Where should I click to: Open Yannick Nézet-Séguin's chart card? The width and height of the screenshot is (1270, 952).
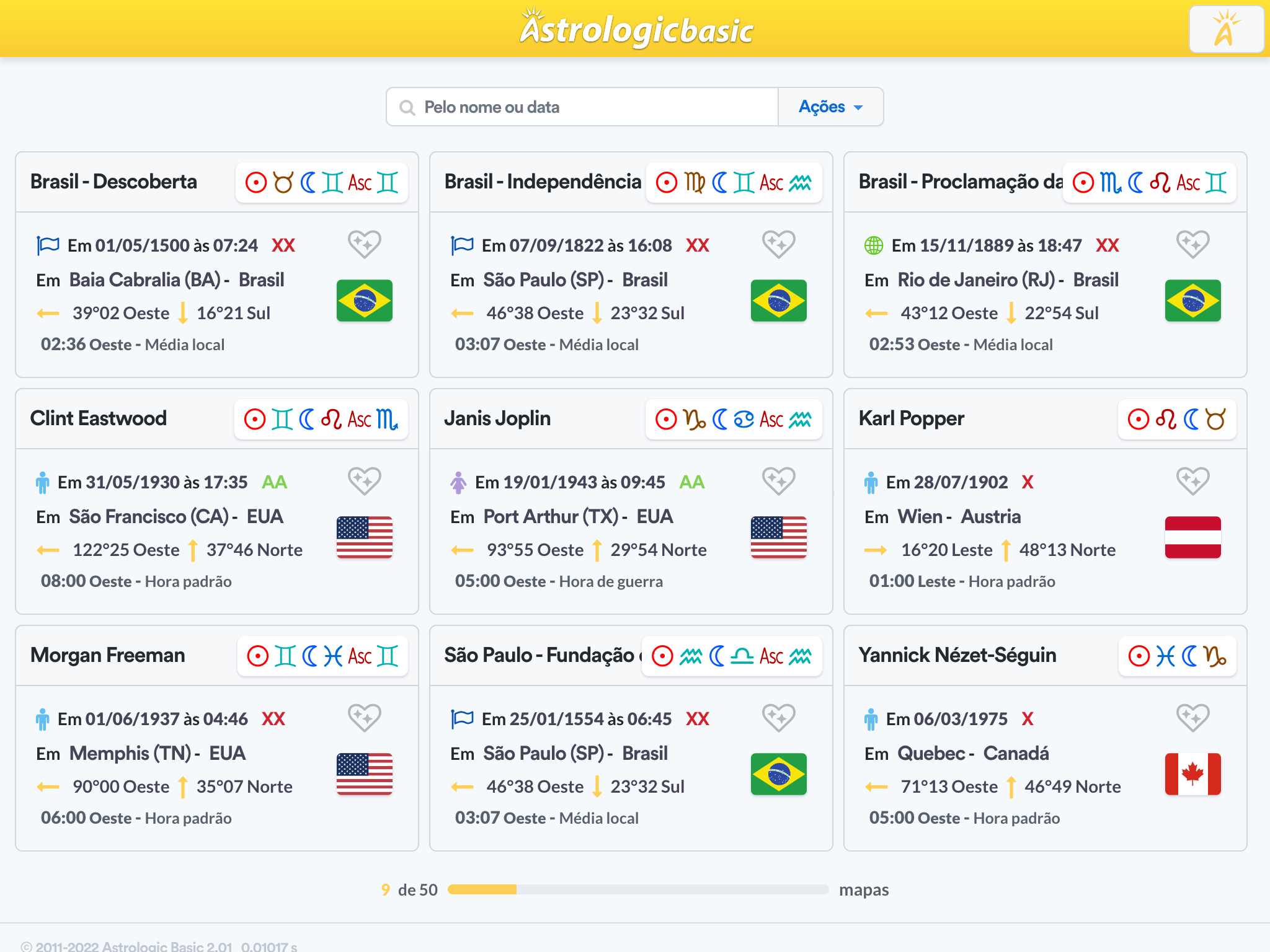click(957, 656)
